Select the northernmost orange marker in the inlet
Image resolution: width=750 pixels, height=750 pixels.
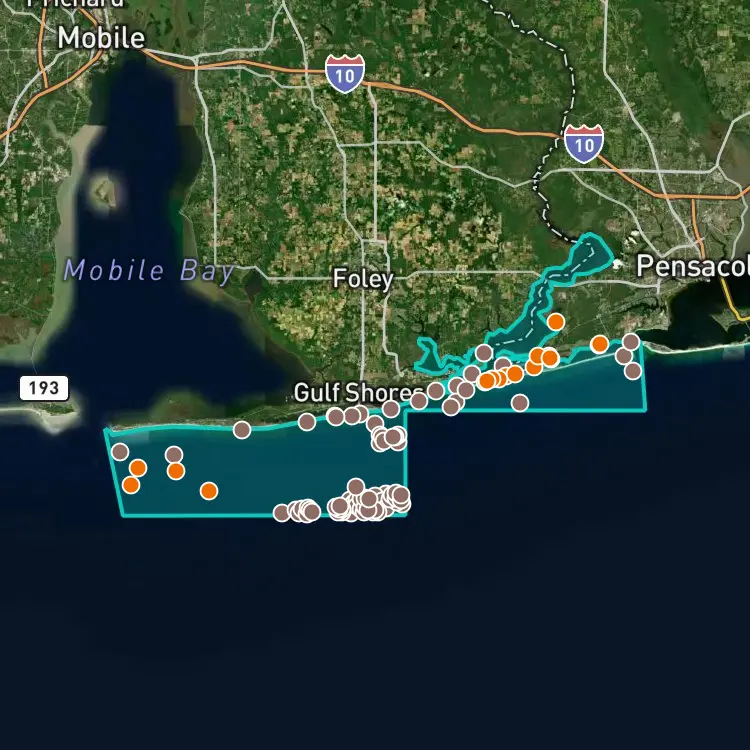tap(555, 322)
